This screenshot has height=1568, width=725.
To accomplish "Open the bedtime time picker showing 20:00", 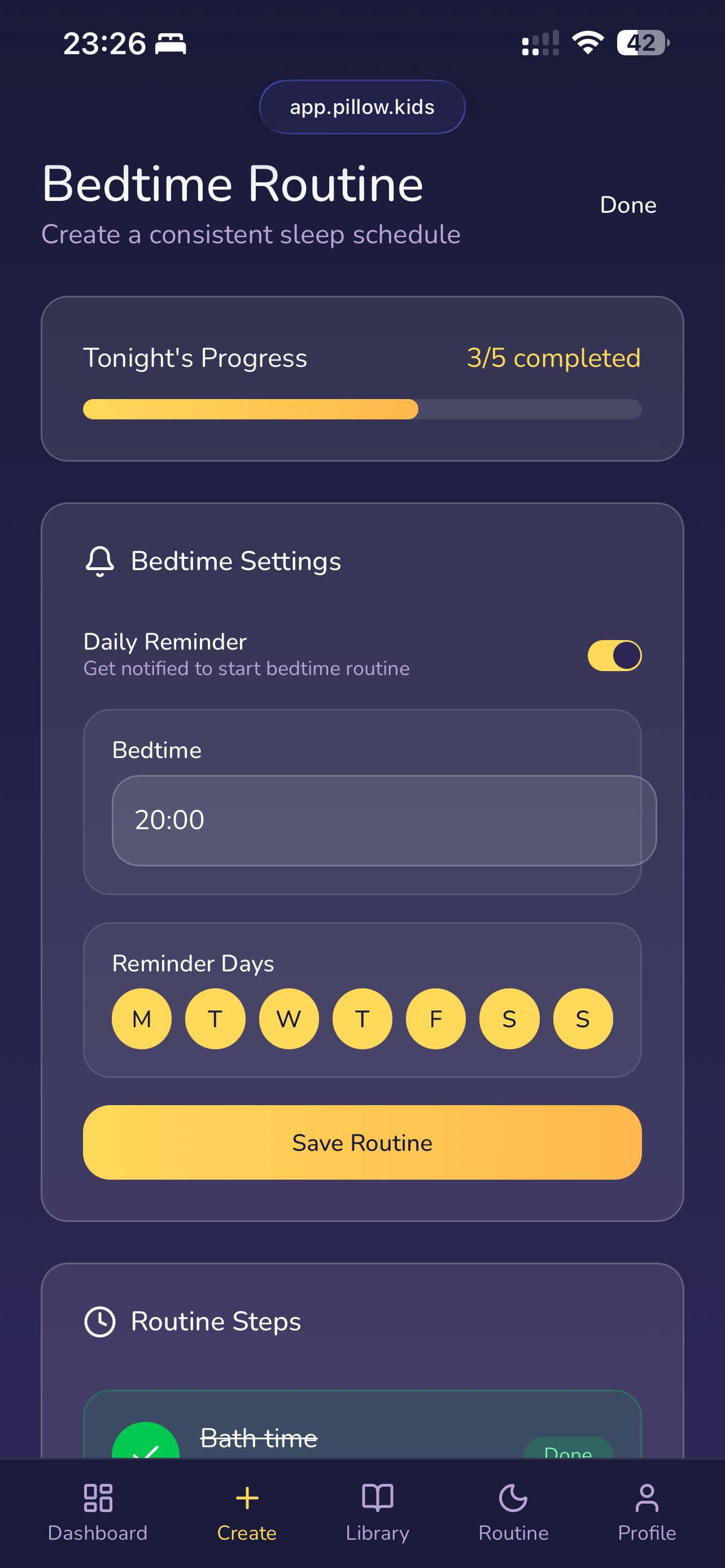I will point(383,820).
